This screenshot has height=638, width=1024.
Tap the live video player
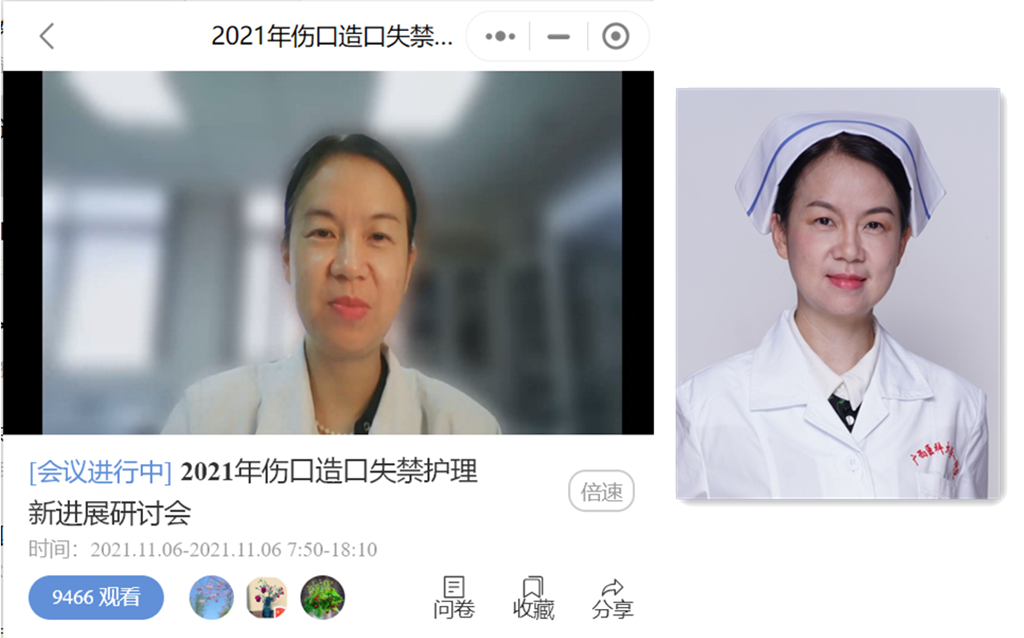[330, 253]
